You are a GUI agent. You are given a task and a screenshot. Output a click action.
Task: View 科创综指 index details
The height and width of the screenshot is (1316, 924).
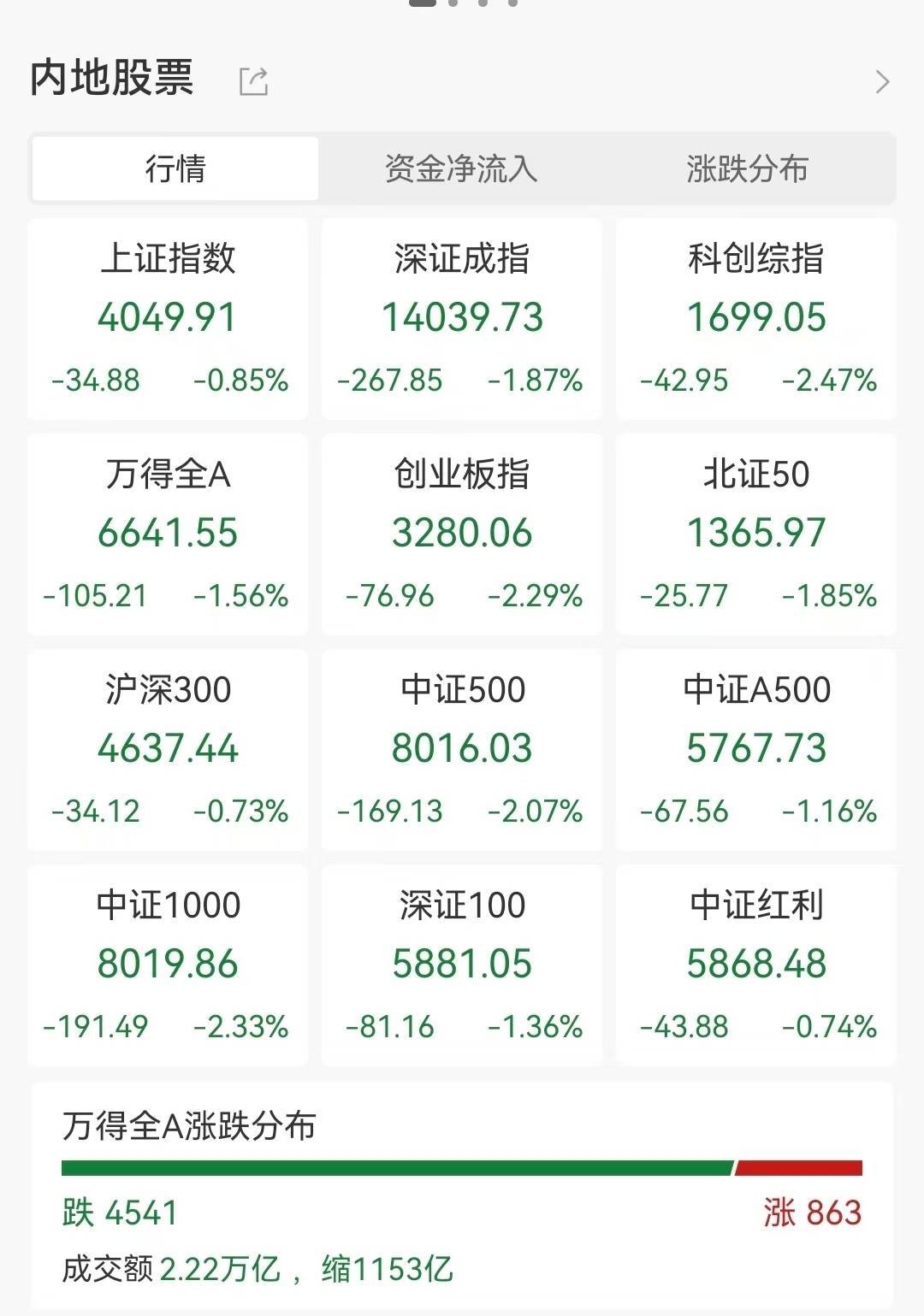click(x=756, y=318)
